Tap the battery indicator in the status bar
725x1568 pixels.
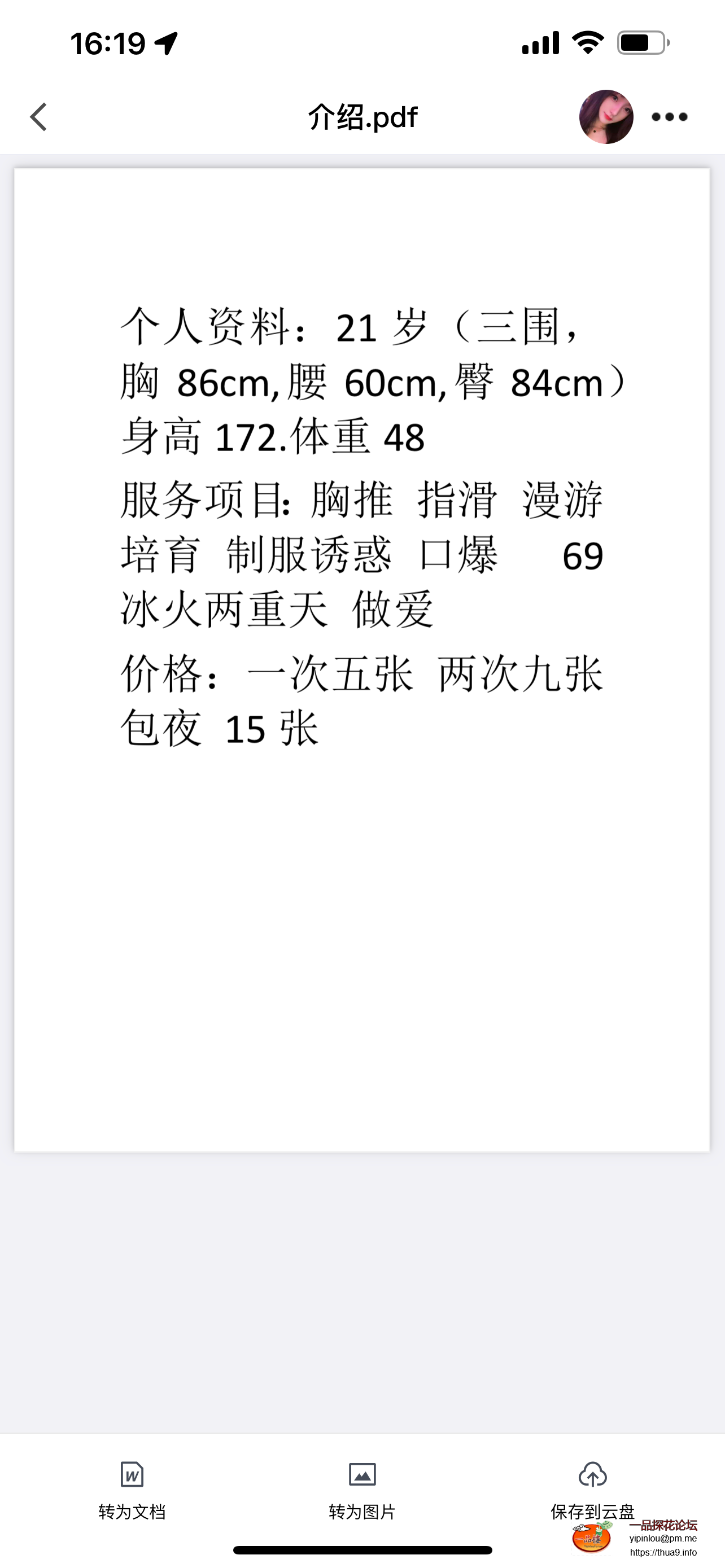[640, 42]
